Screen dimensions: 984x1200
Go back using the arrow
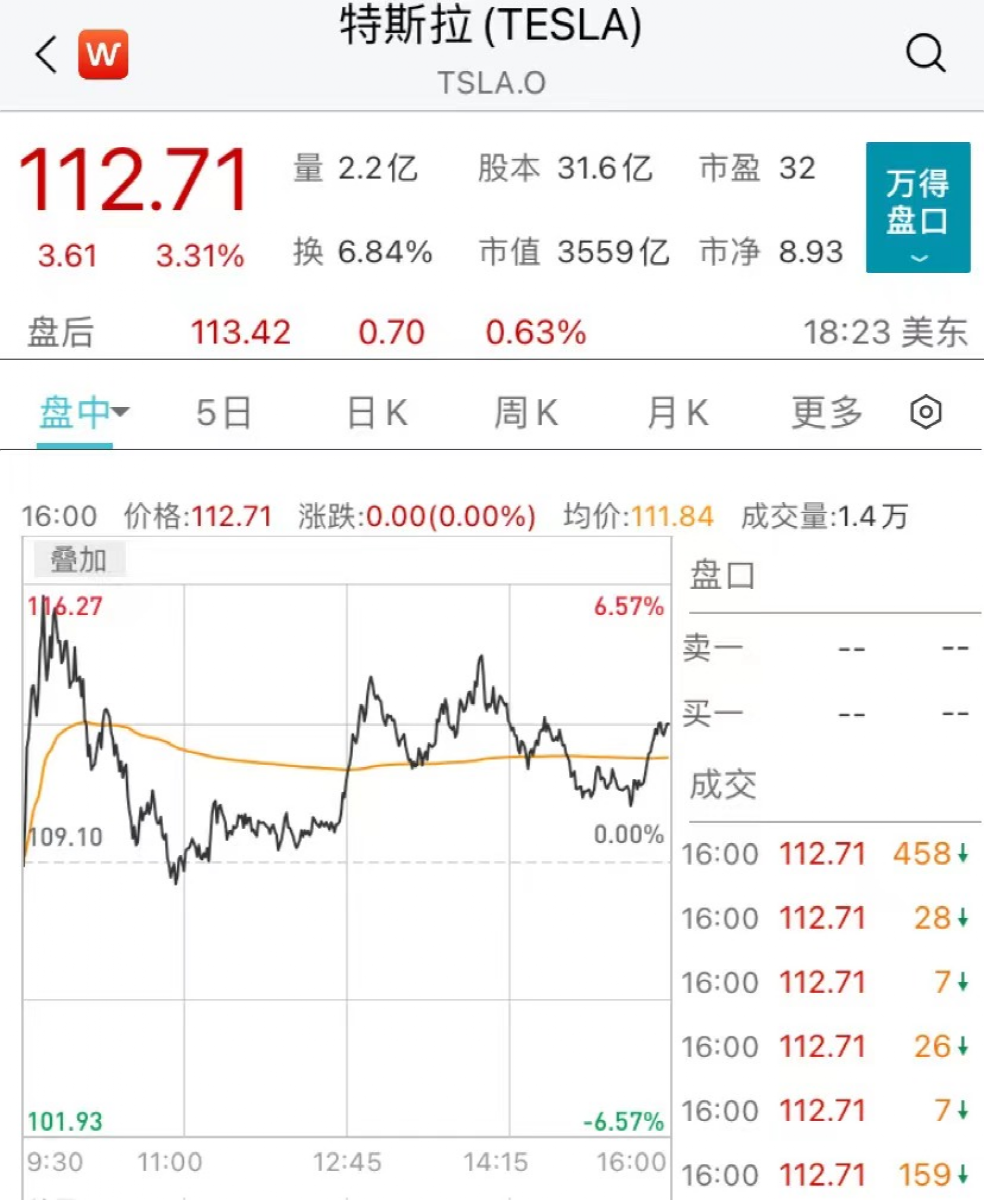pyautogui.click(x=46, y=55)
